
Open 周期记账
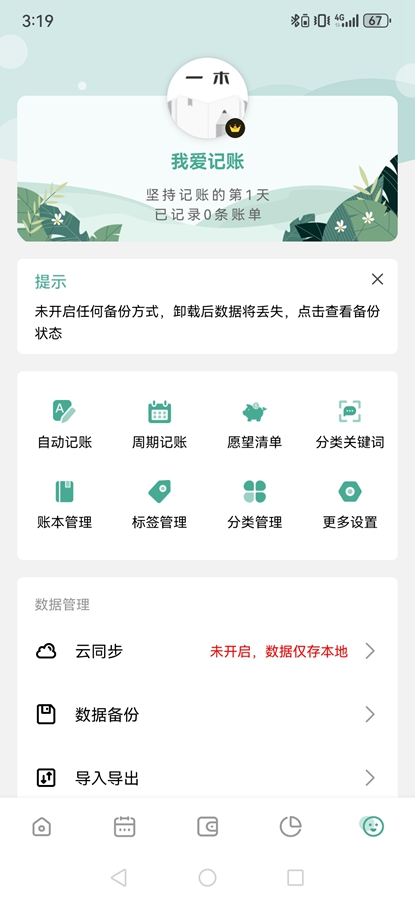click(x=160, y=424)
